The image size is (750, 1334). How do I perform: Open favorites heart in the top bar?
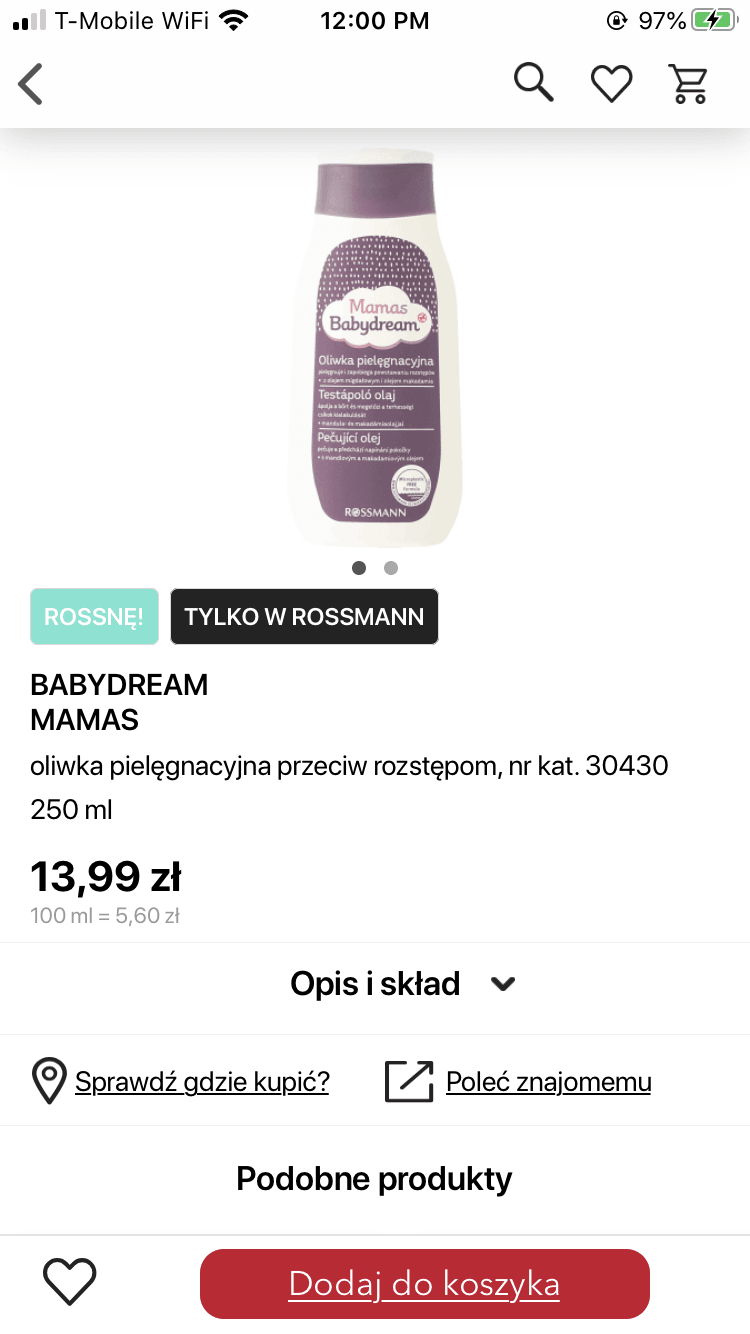(x=611, y=83)
